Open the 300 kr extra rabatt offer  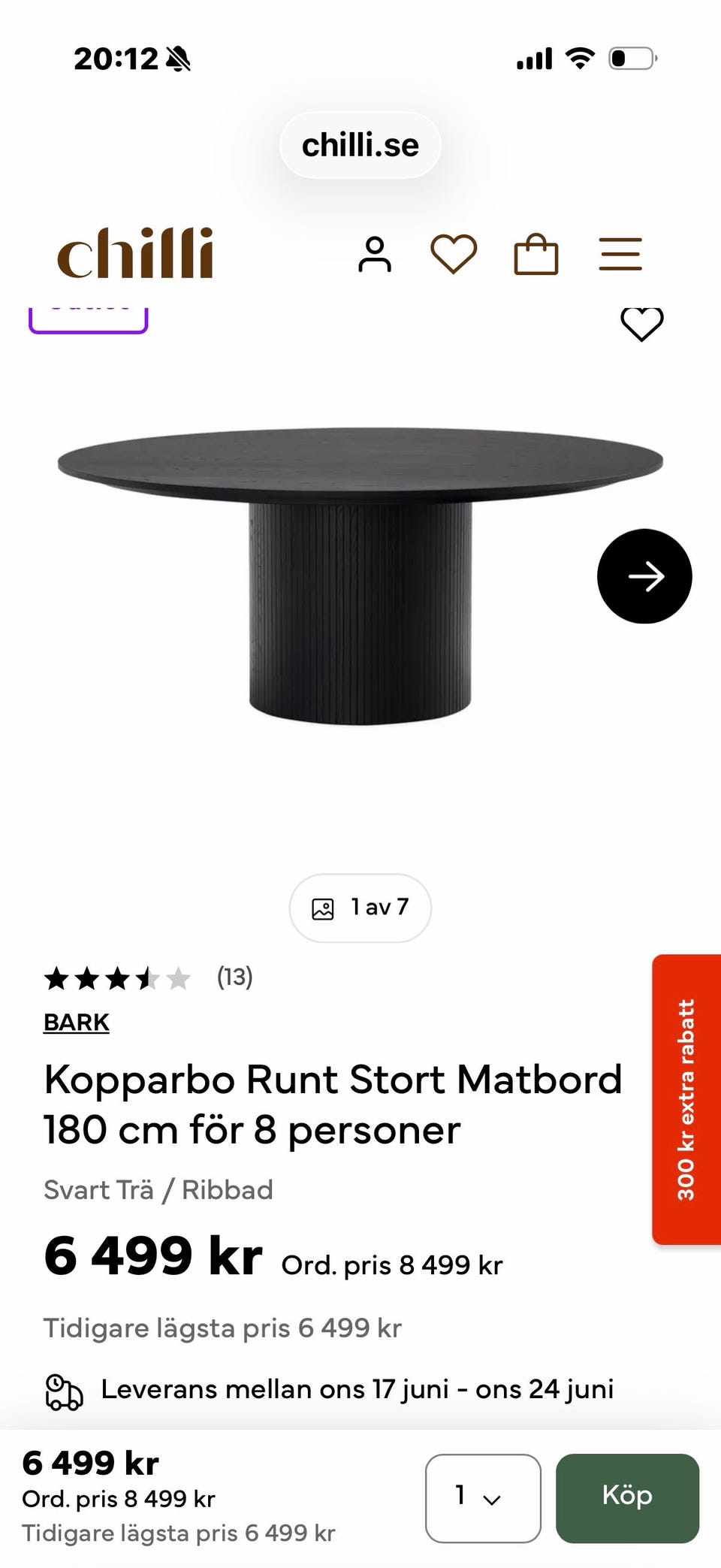click(x=686, y=1100)
